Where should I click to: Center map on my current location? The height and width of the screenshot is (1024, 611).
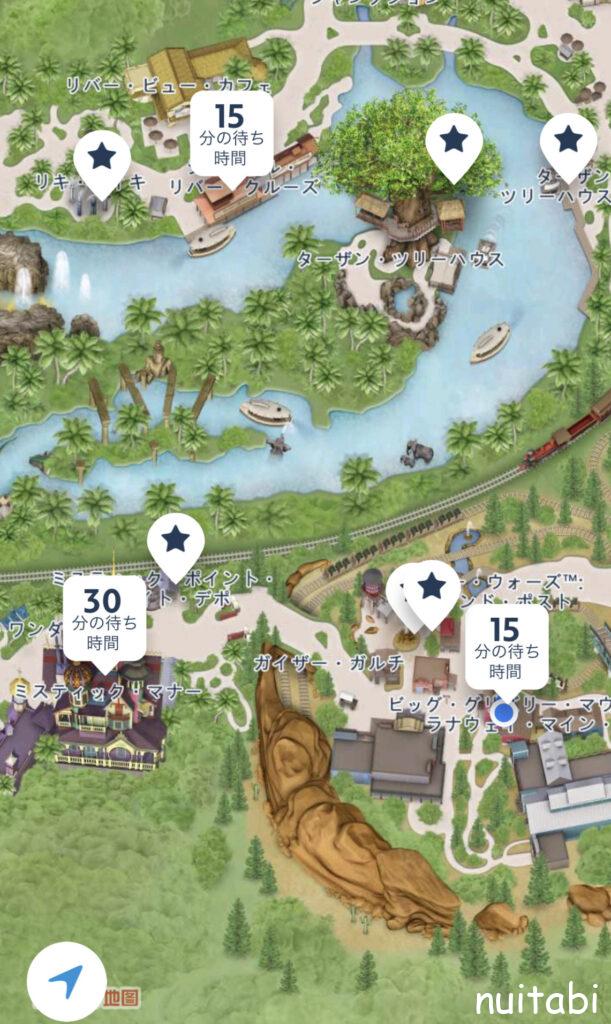[67, 981]
